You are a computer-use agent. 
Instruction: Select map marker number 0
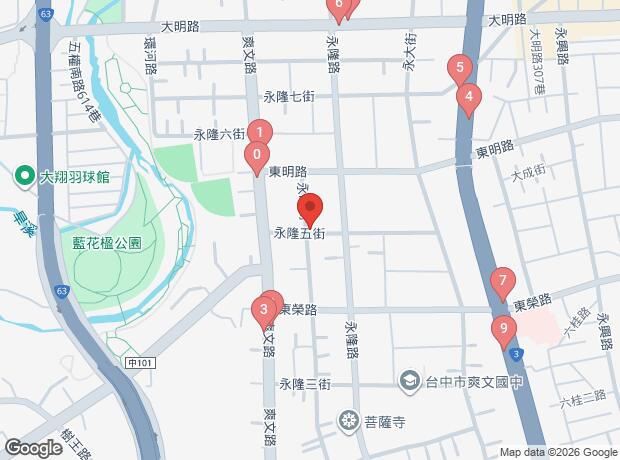[258, 156]
